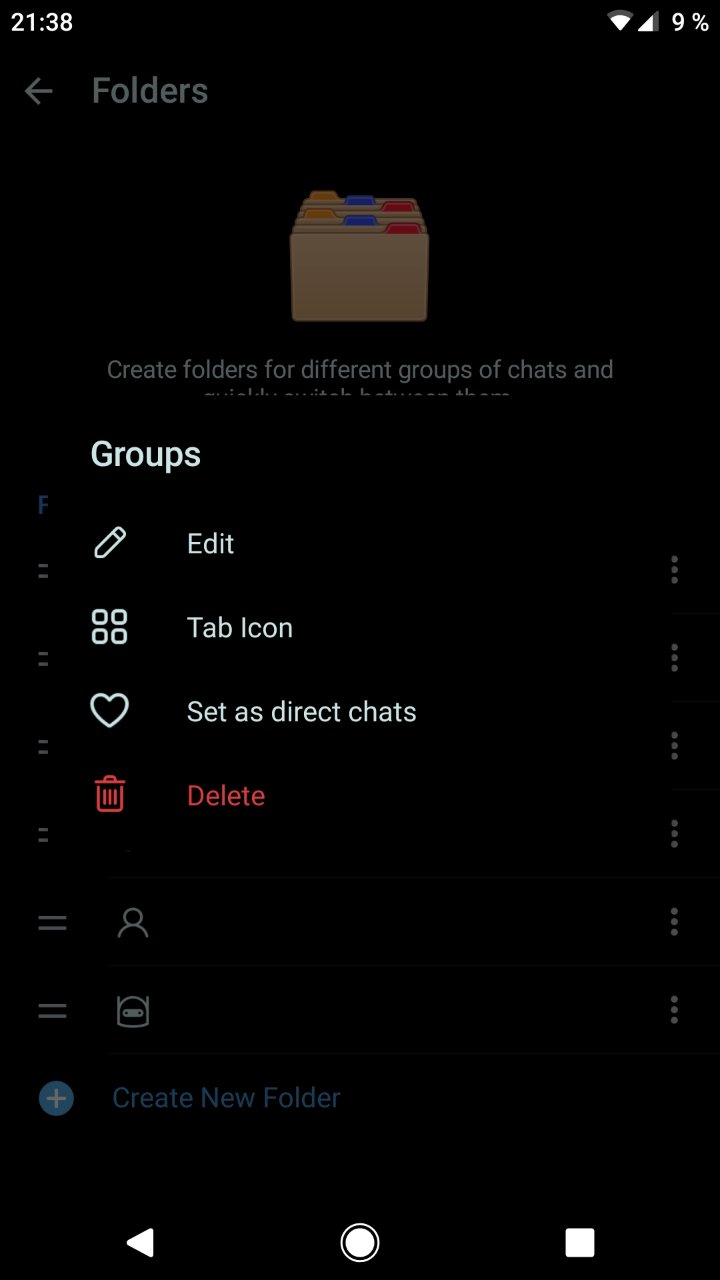Edit the Groups folder
720x1280 pixels.
tap(210, 544)
